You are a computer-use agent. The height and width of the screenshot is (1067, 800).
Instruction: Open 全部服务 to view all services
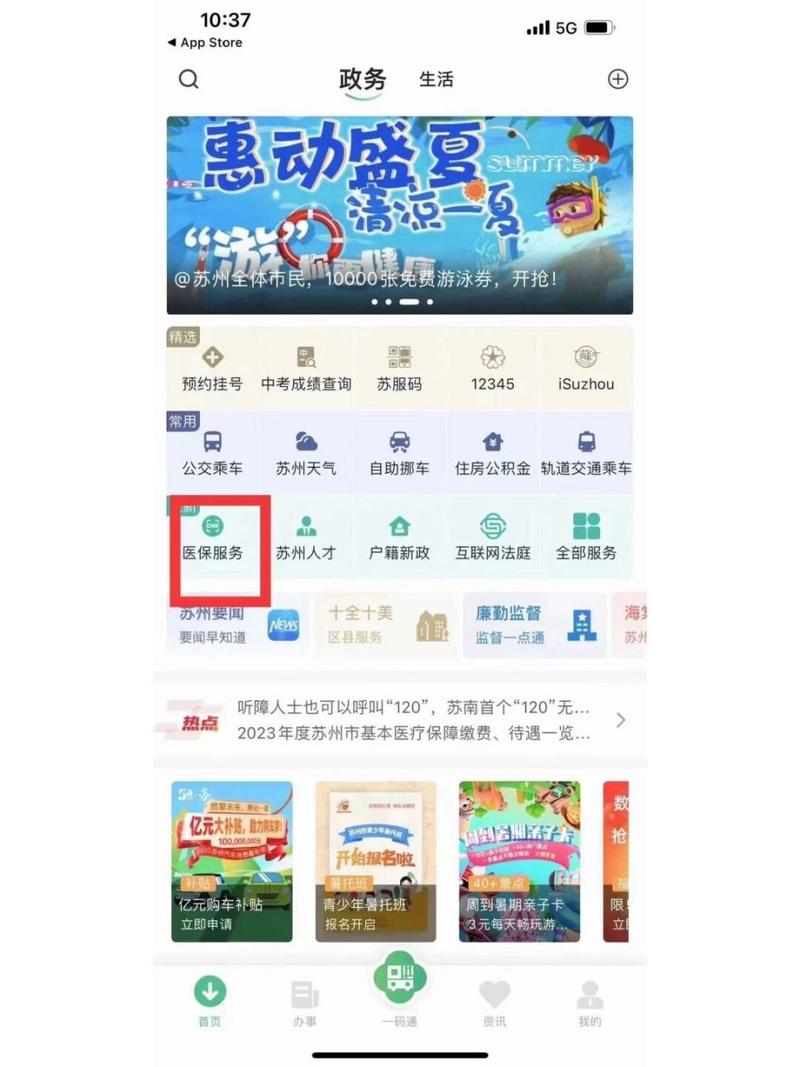click(586, 535)
